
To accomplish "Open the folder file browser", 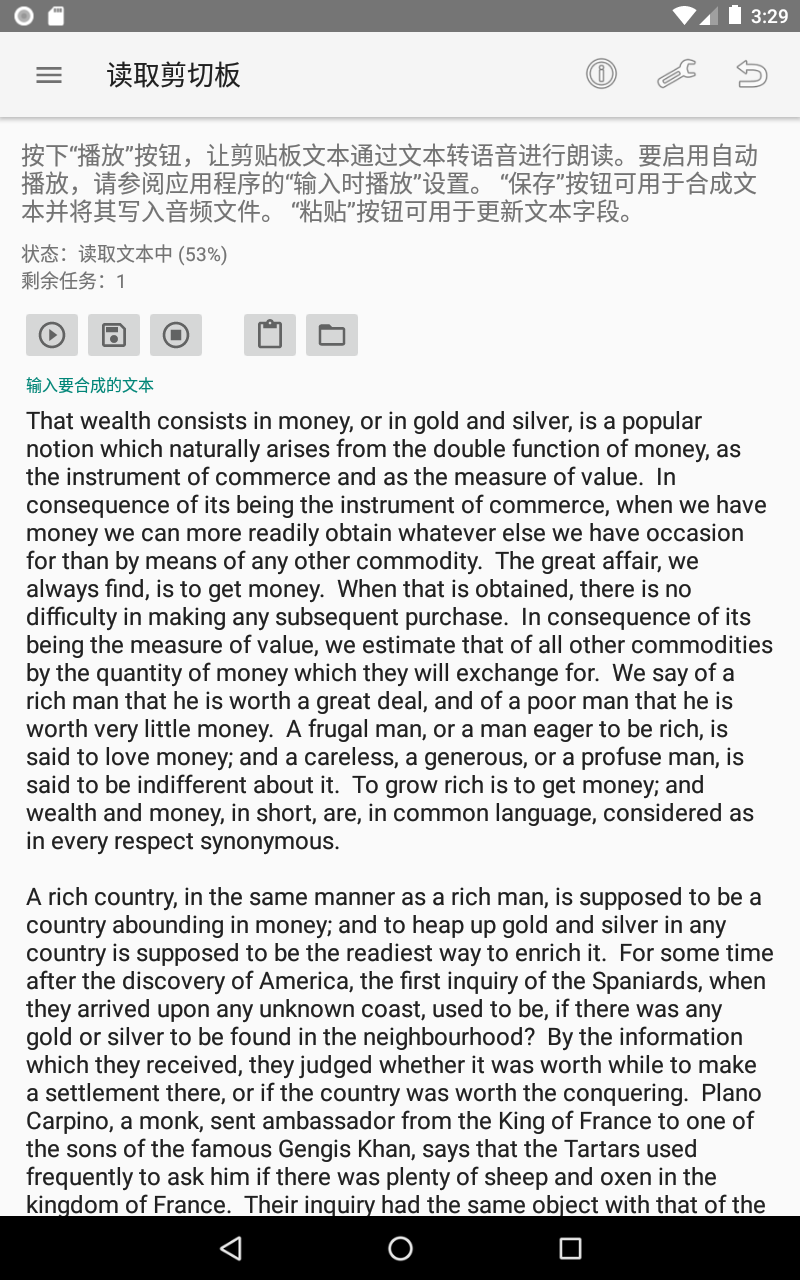I will point(332,335).
